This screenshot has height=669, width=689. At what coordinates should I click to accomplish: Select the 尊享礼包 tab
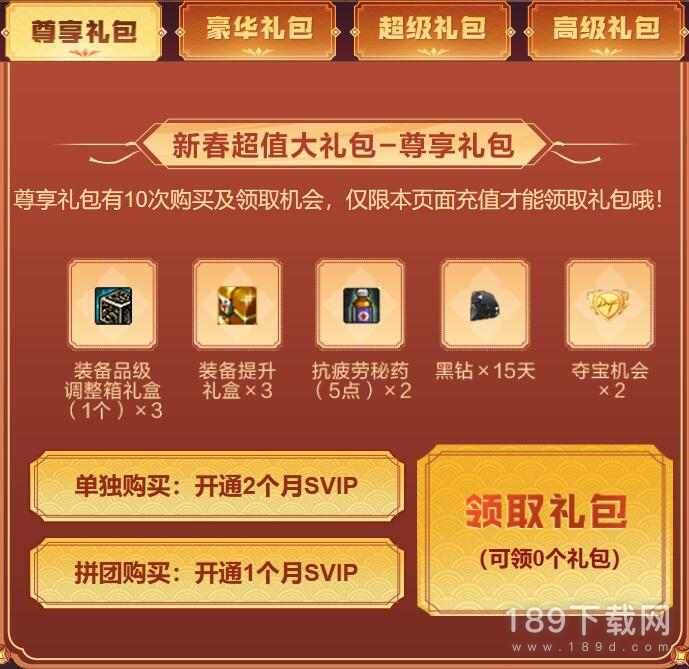(x=84, y=30)
